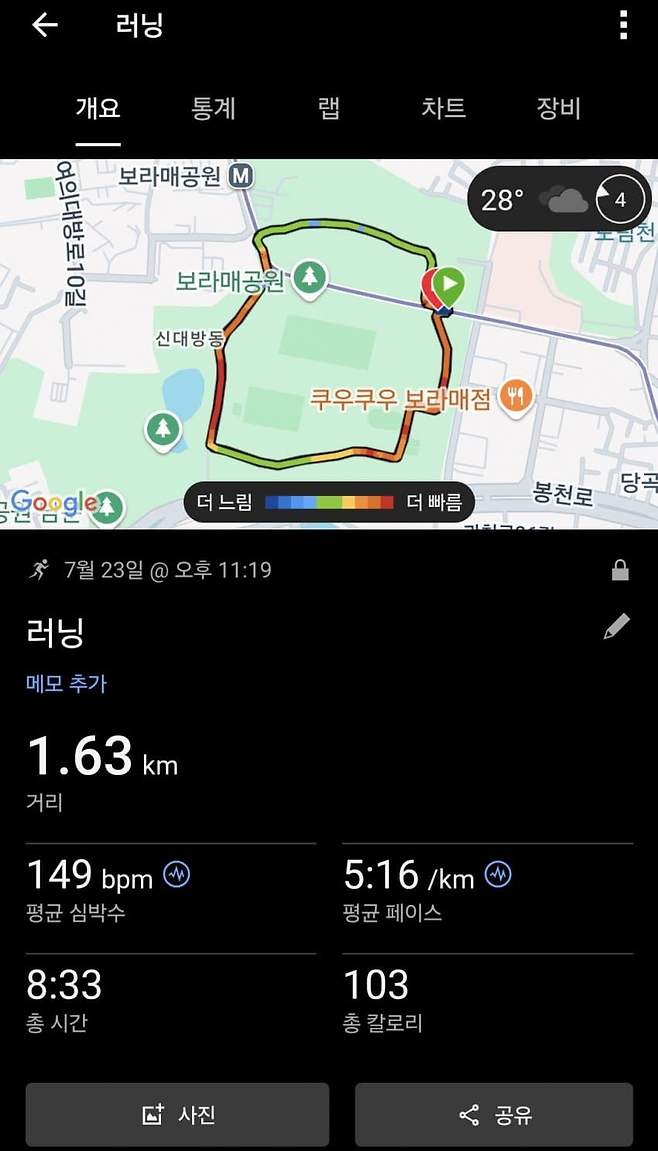
Task: Switch to the 통계 tab
Action: [213, 108]
